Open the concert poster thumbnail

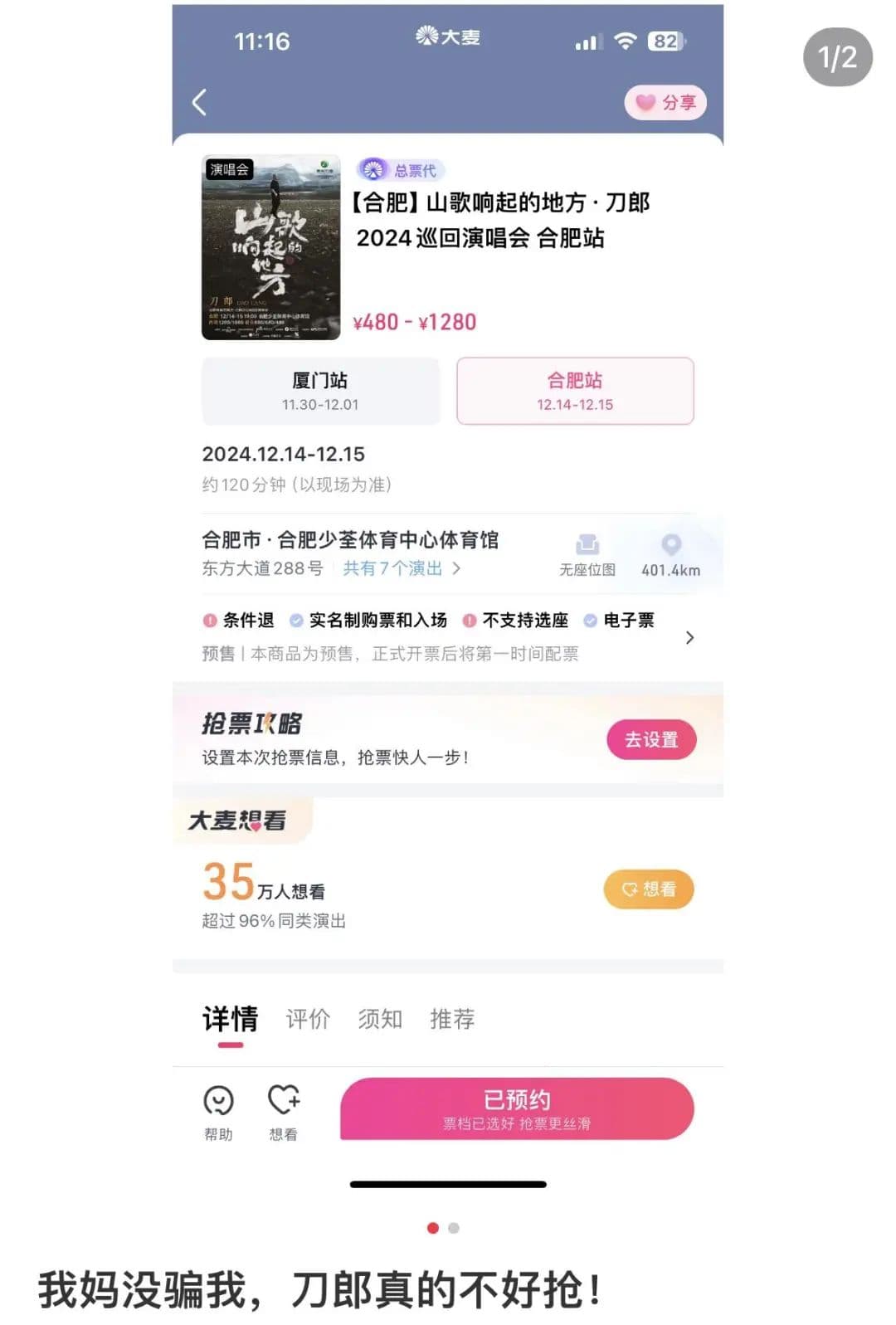click(270, 247)
